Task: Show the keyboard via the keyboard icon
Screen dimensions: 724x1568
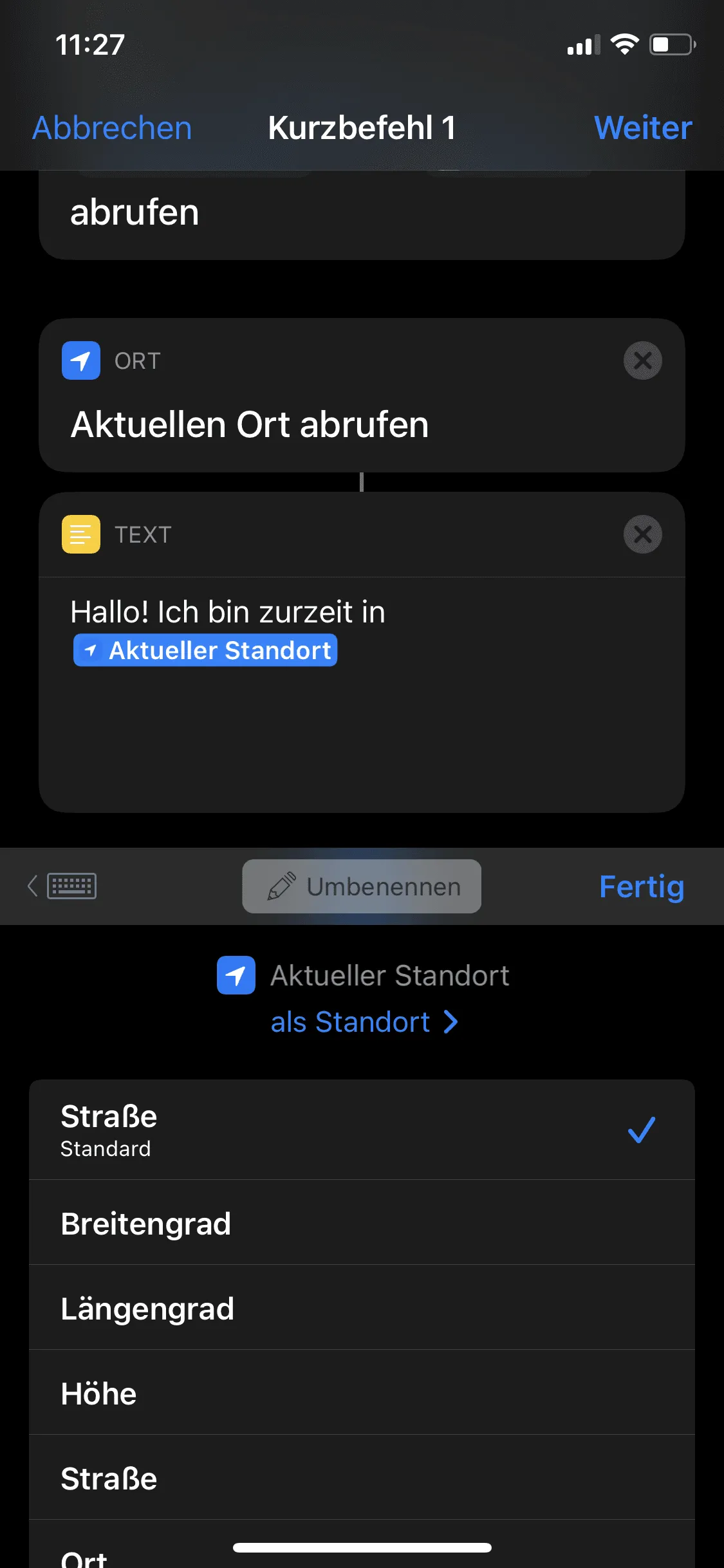Action: click(x=71, y=886)
